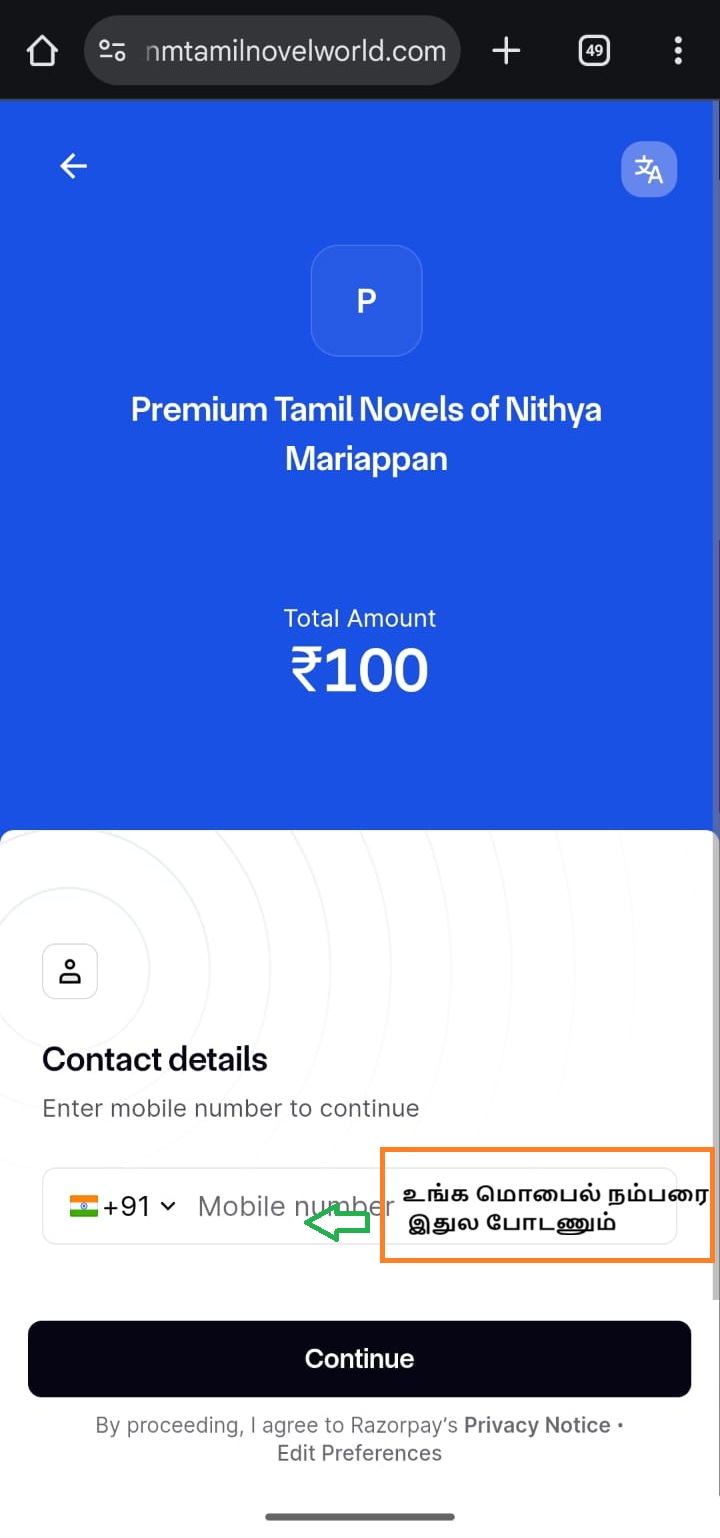This screenshot has height=1538, width=720.
Task: Go to the browser home page
Action: pos(41,50)
